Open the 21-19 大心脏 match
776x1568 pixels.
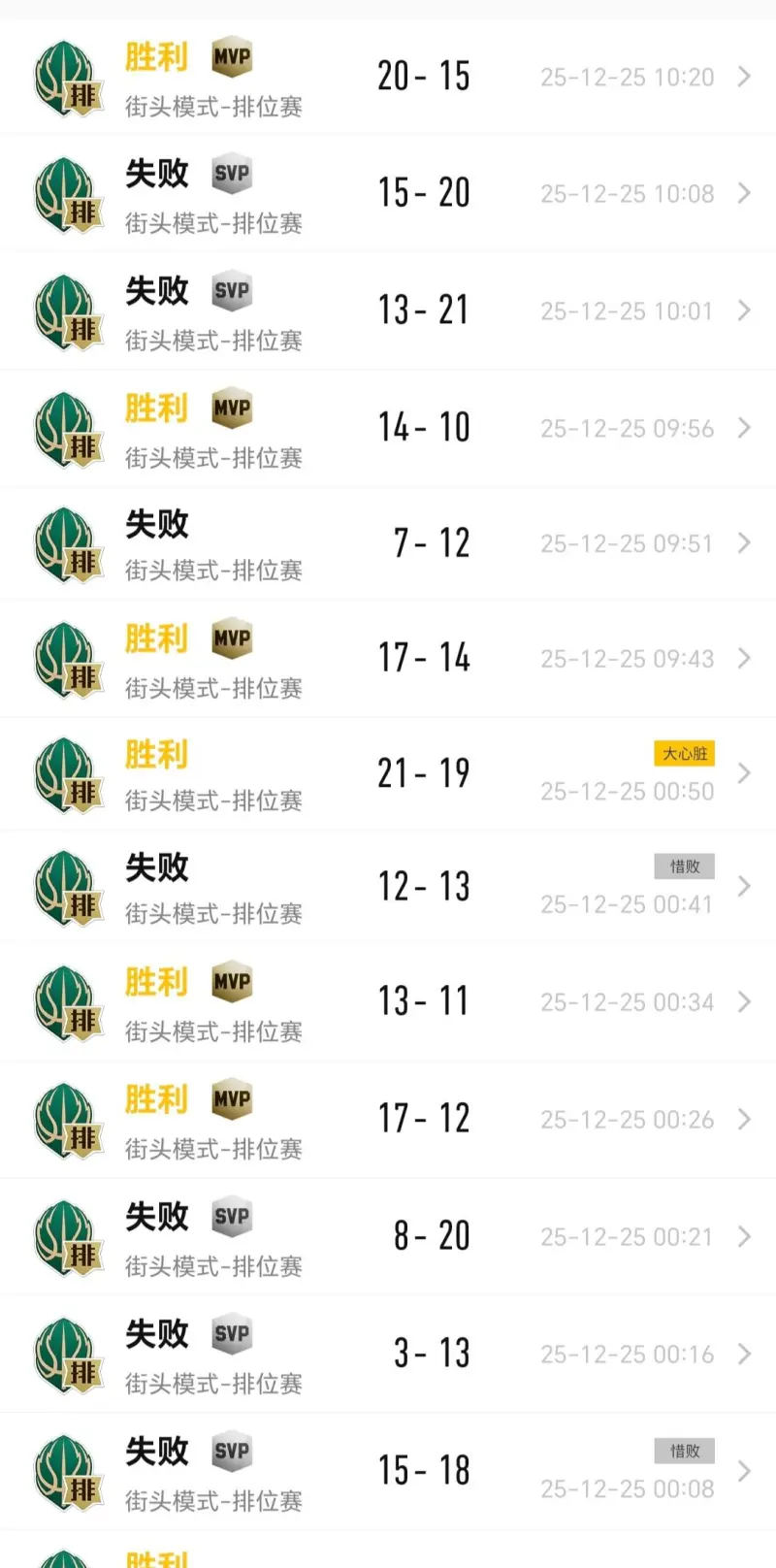point(388,774)
